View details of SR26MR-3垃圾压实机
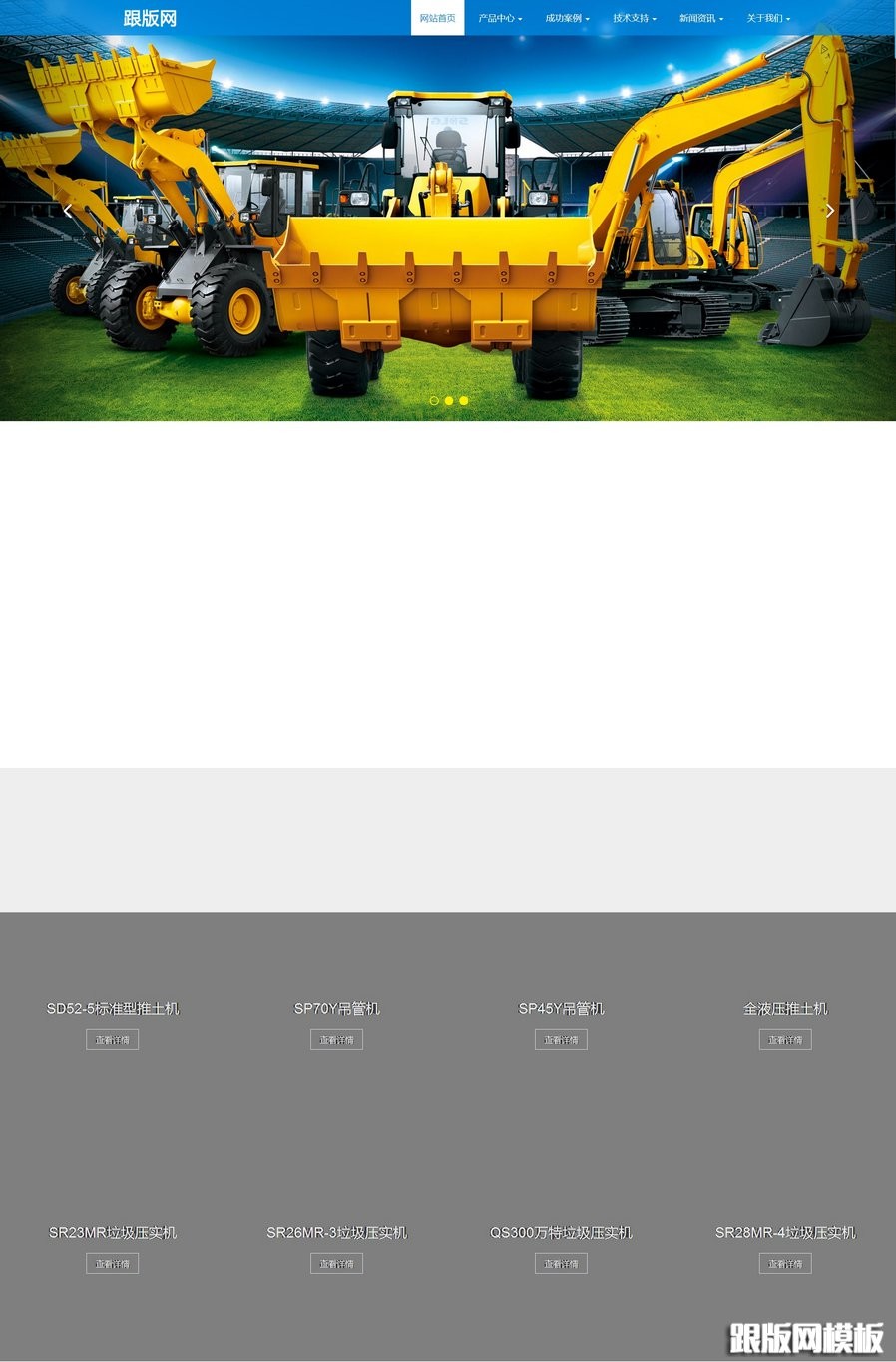Image resolution: width=896 pixels, height=1362 pixels. [336, 1264]
